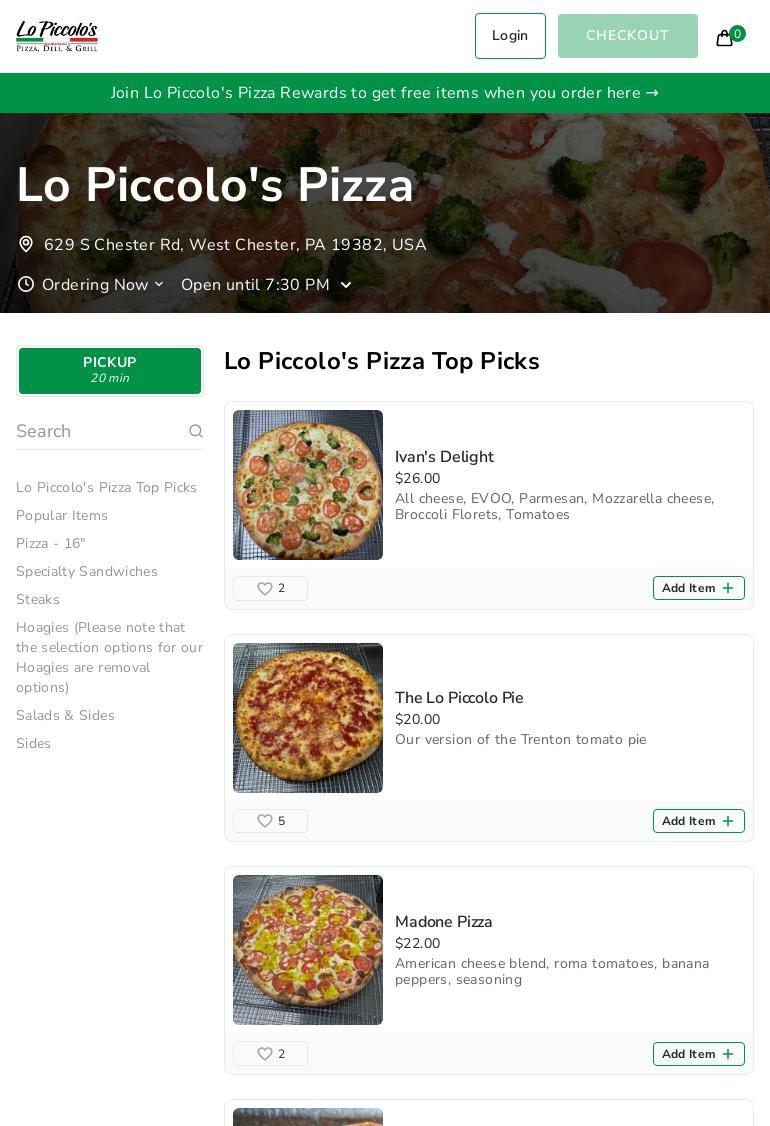Like the Ivan's Delight pizza
This screenshot has height=1126, width=770.
(270, 588)
